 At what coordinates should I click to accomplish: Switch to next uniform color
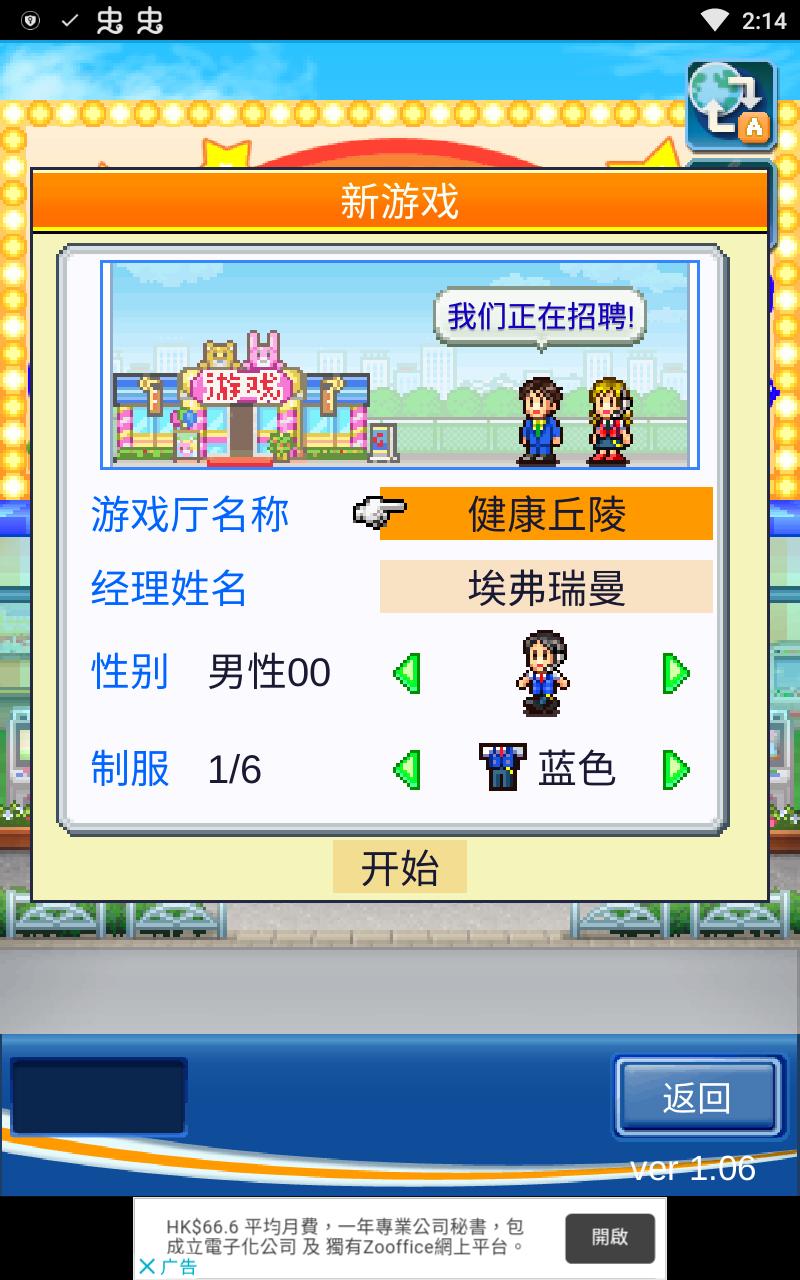(676, 770)
